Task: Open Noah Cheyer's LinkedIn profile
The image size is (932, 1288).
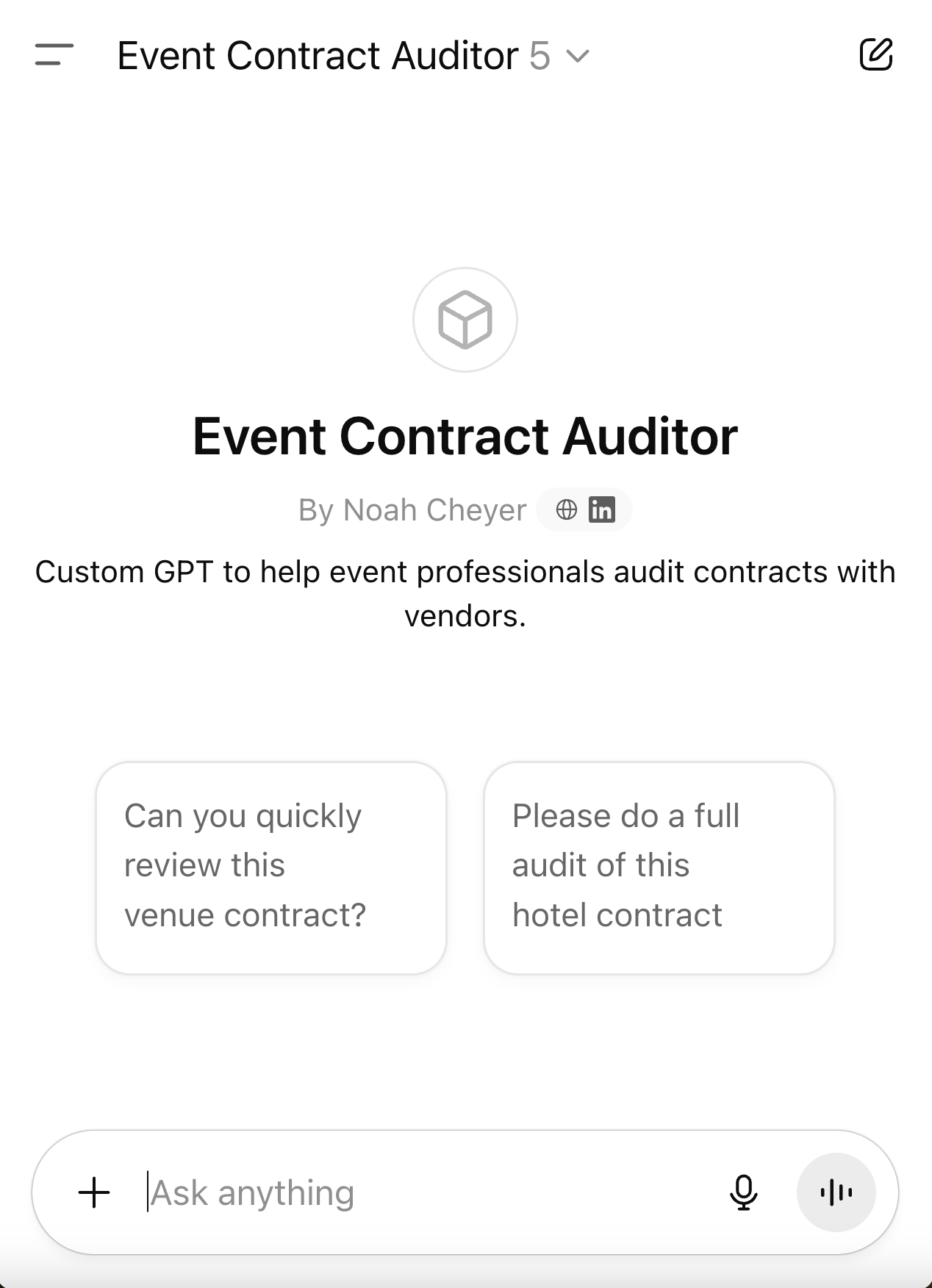Action: click(x=602, y=509)
